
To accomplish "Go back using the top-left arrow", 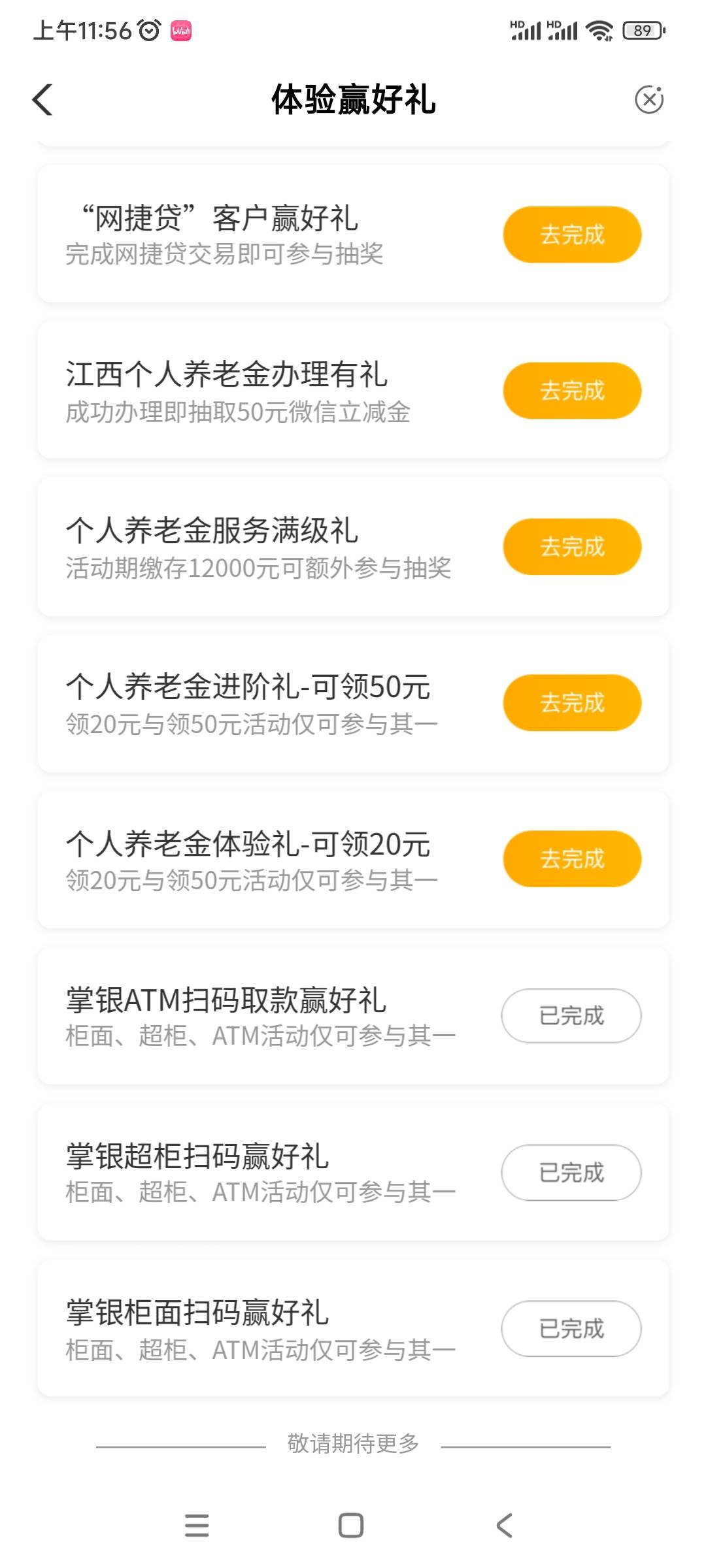I will pos(43,100).
